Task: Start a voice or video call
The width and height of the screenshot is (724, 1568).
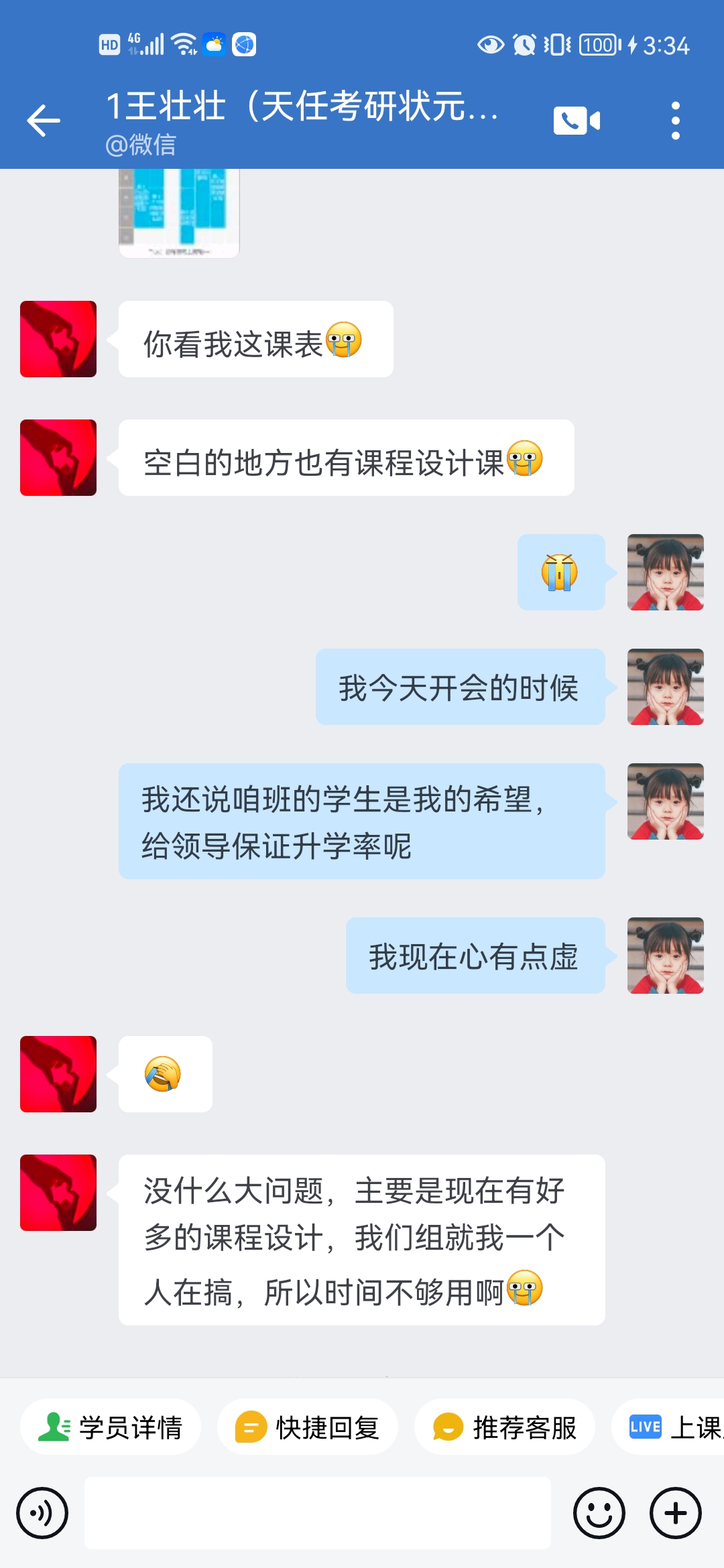Action: (x=577, y=121)
